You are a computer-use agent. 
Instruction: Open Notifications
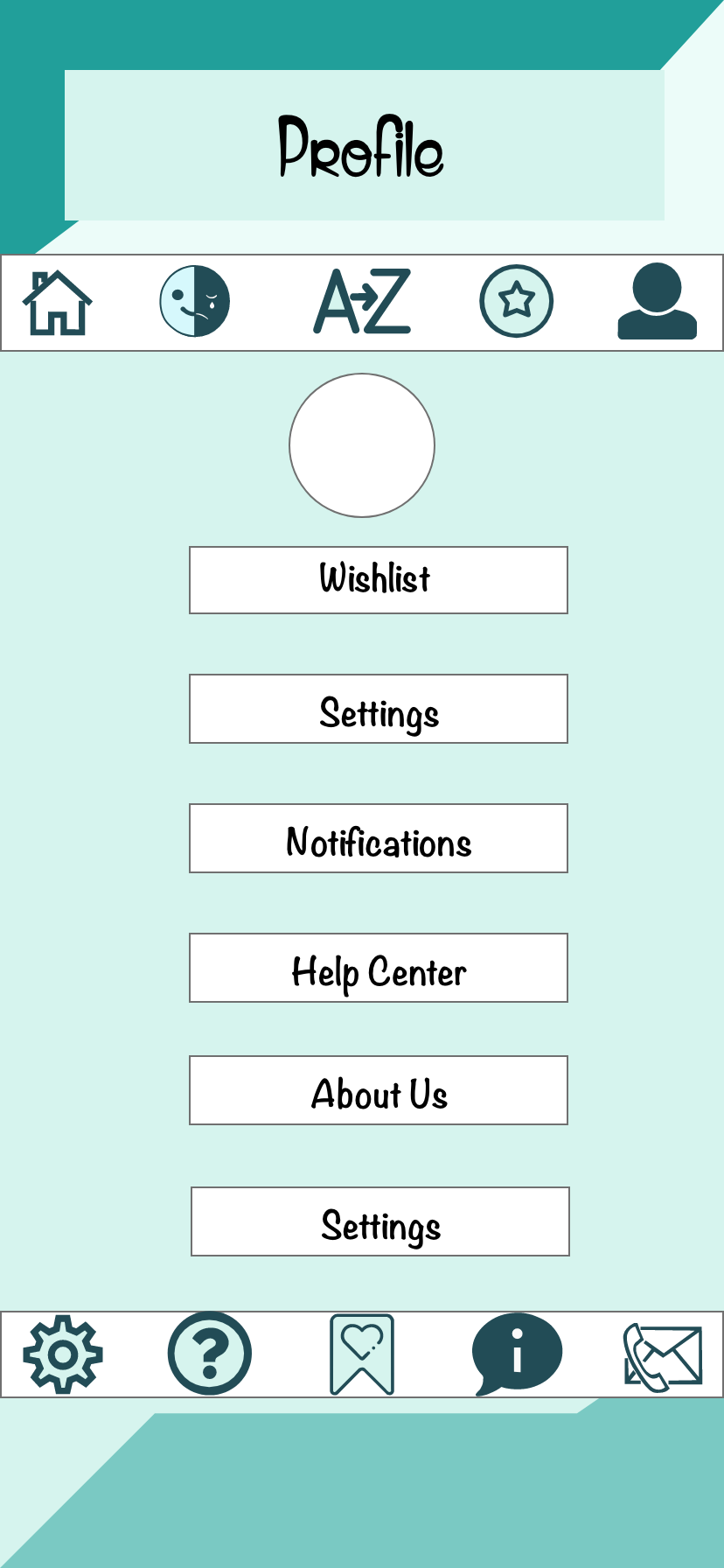coord(379,838)
